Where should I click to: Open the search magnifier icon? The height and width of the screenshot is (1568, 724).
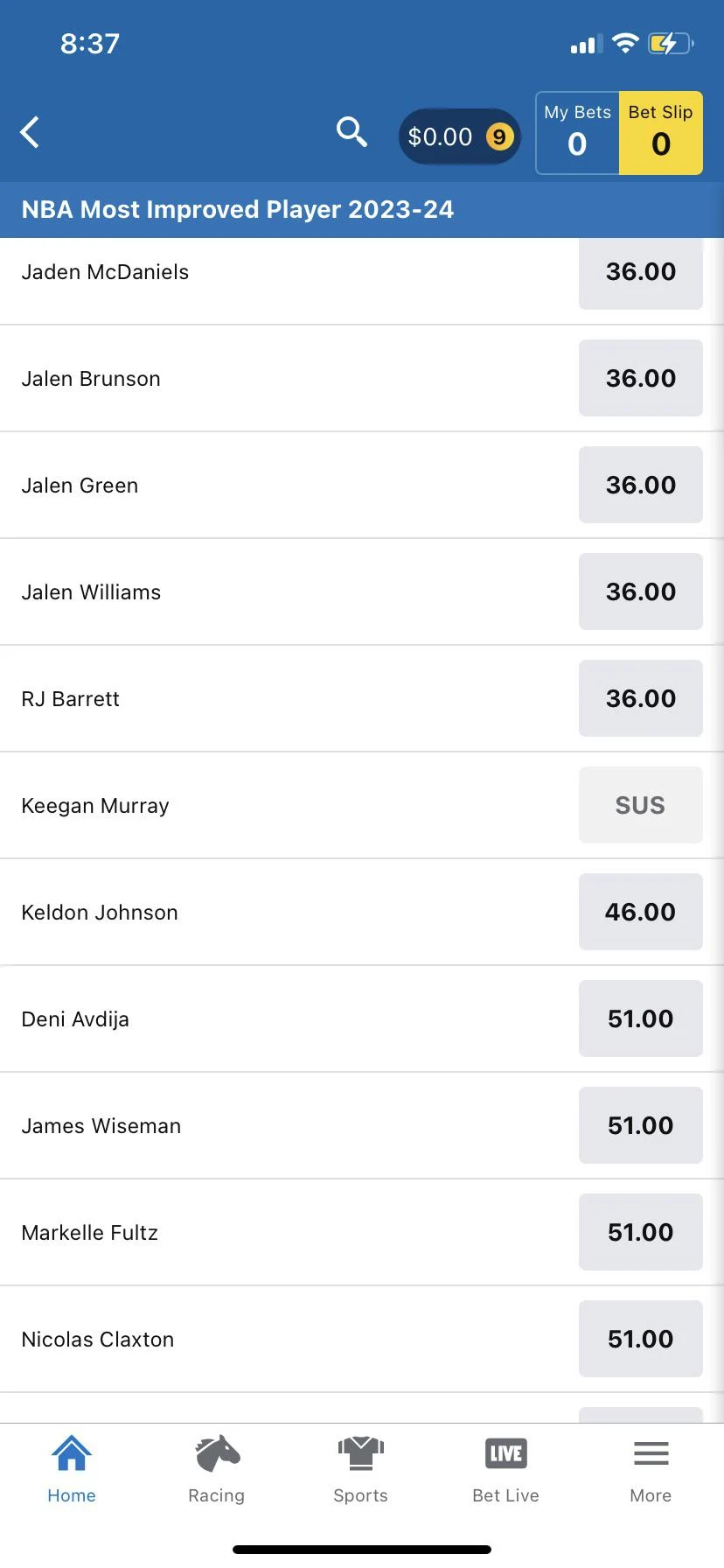point(352,132)
